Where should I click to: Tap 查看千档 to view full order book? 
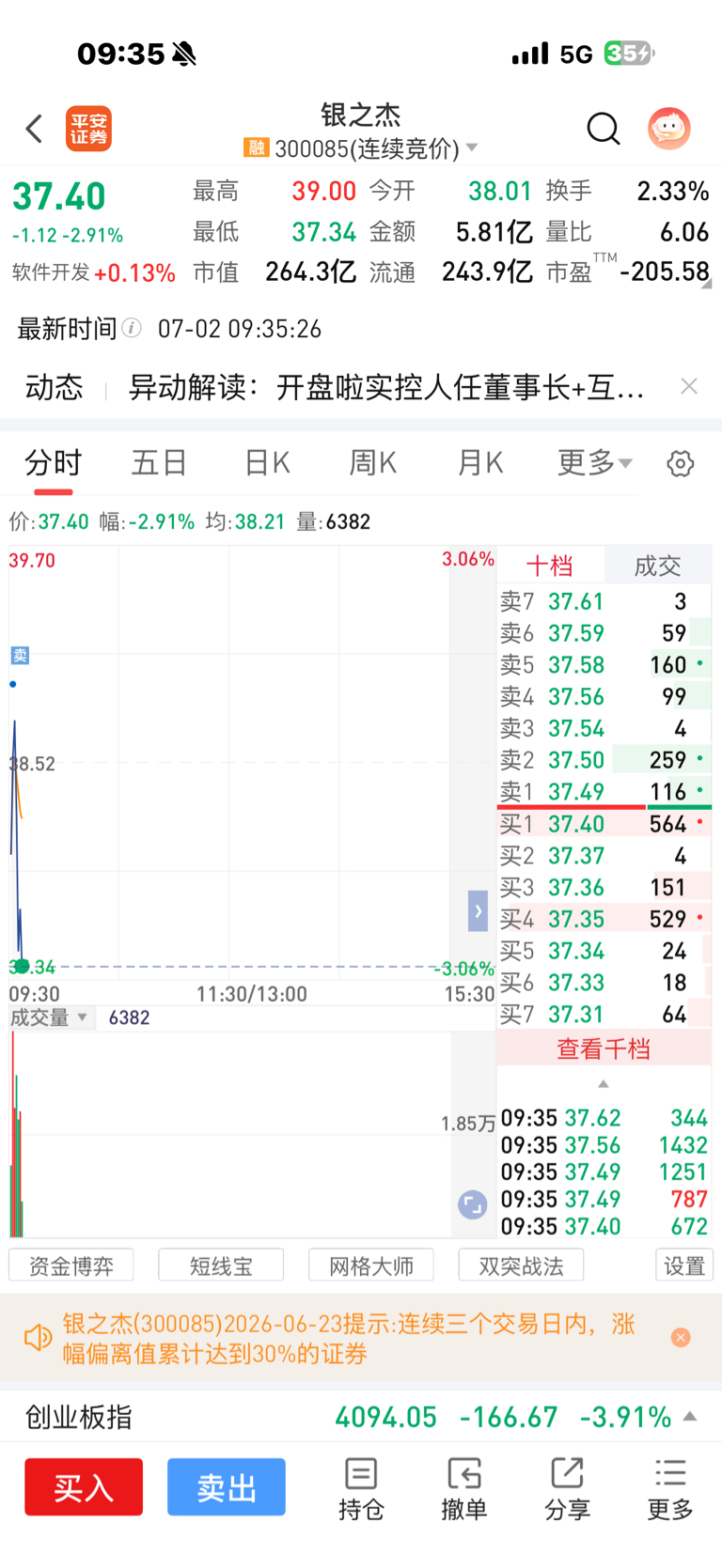coord(604,1048)
